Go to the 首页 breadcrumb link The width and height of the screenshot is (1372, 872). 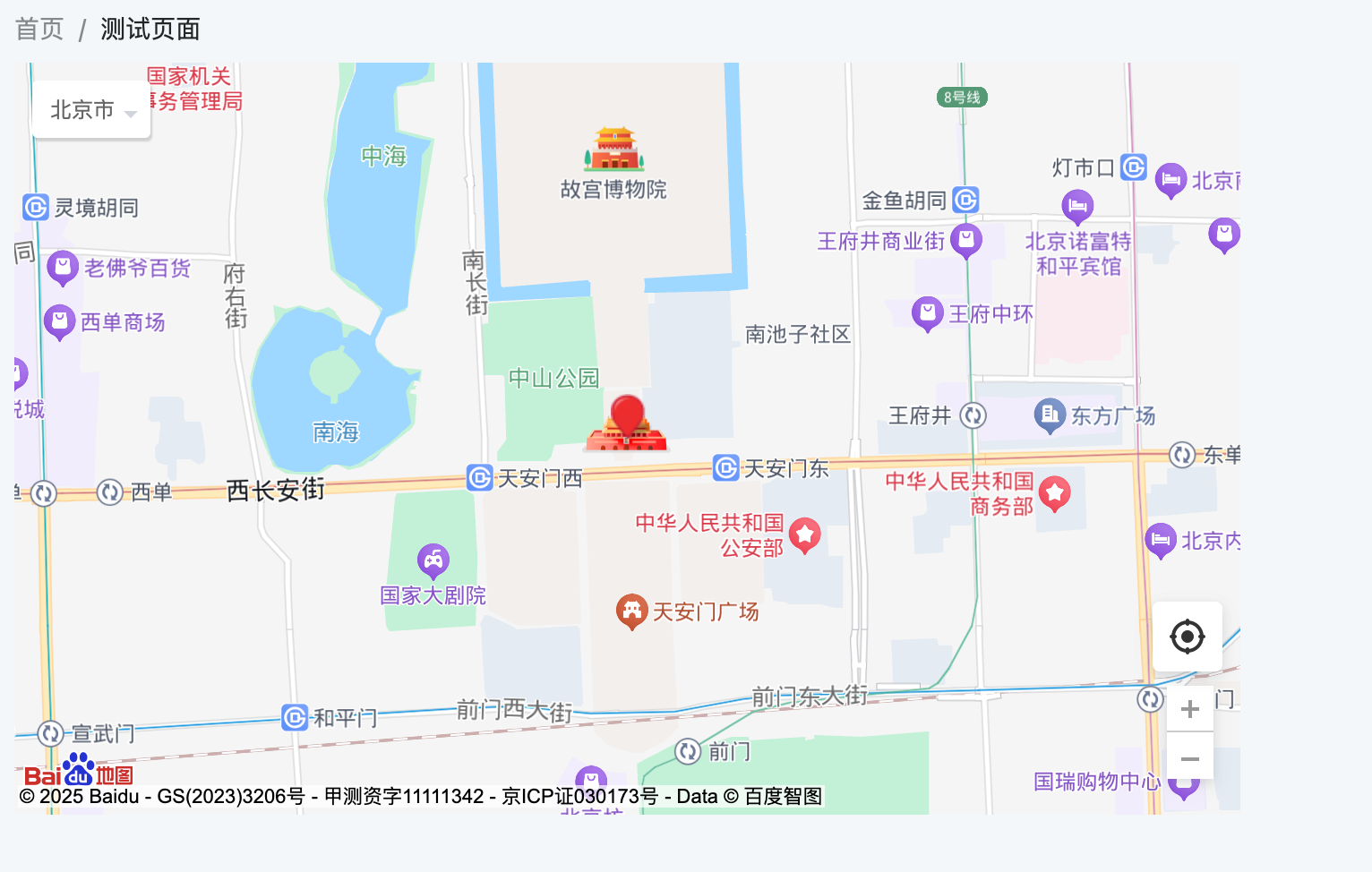click(x=39, y=30)
